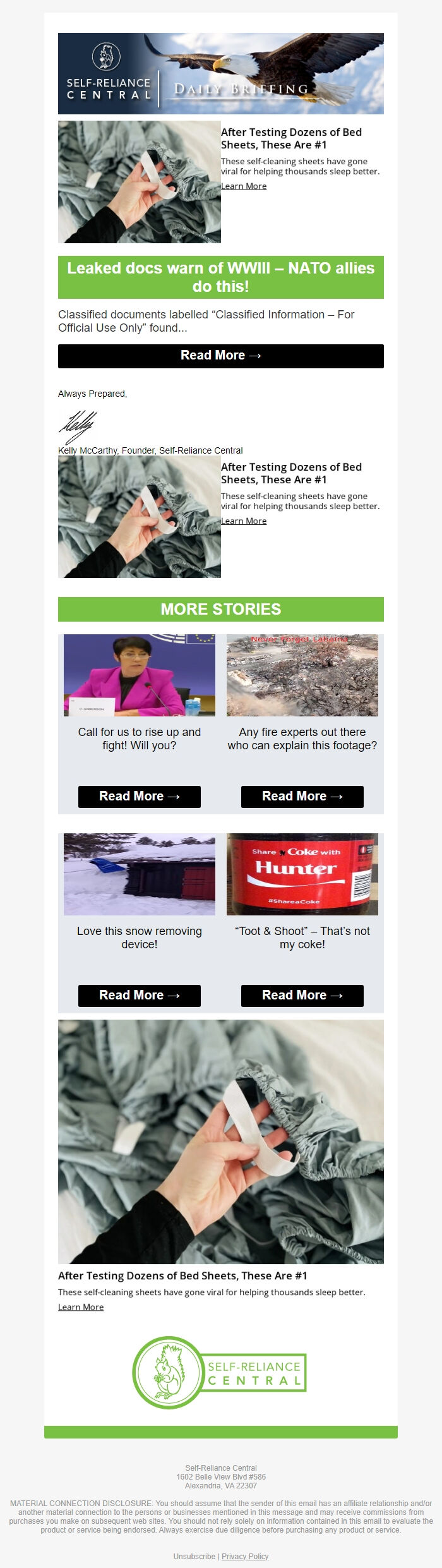Open Read More under Leaked docs headline
The height and width of the screenshot is (1568, 442).
pos(220,356)
